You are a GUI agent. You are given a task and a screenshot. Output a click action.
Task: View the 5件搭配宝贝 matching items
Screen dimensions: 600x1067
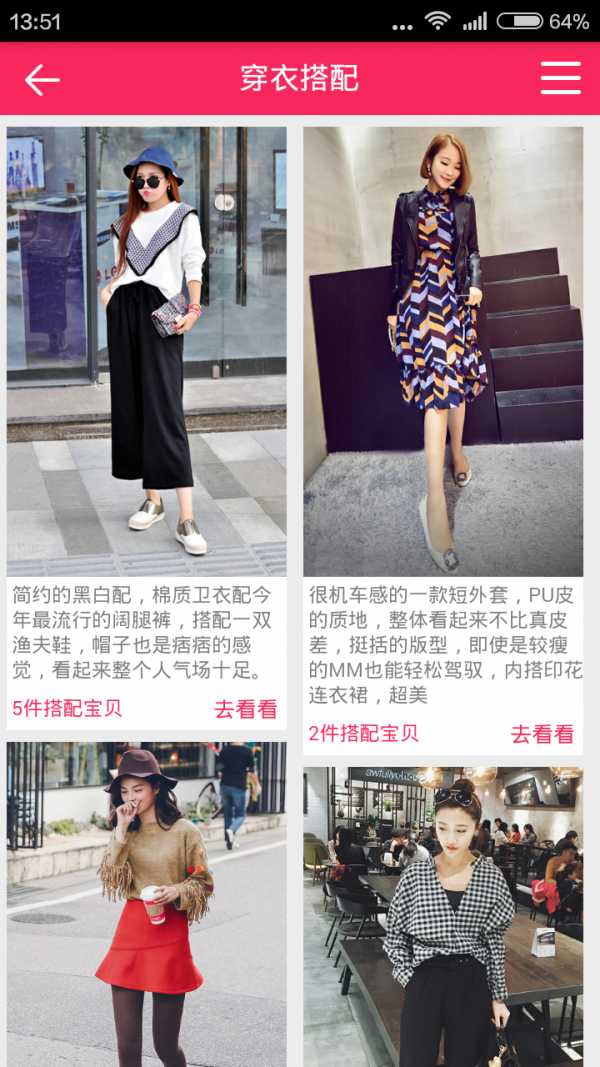[67, 709]
